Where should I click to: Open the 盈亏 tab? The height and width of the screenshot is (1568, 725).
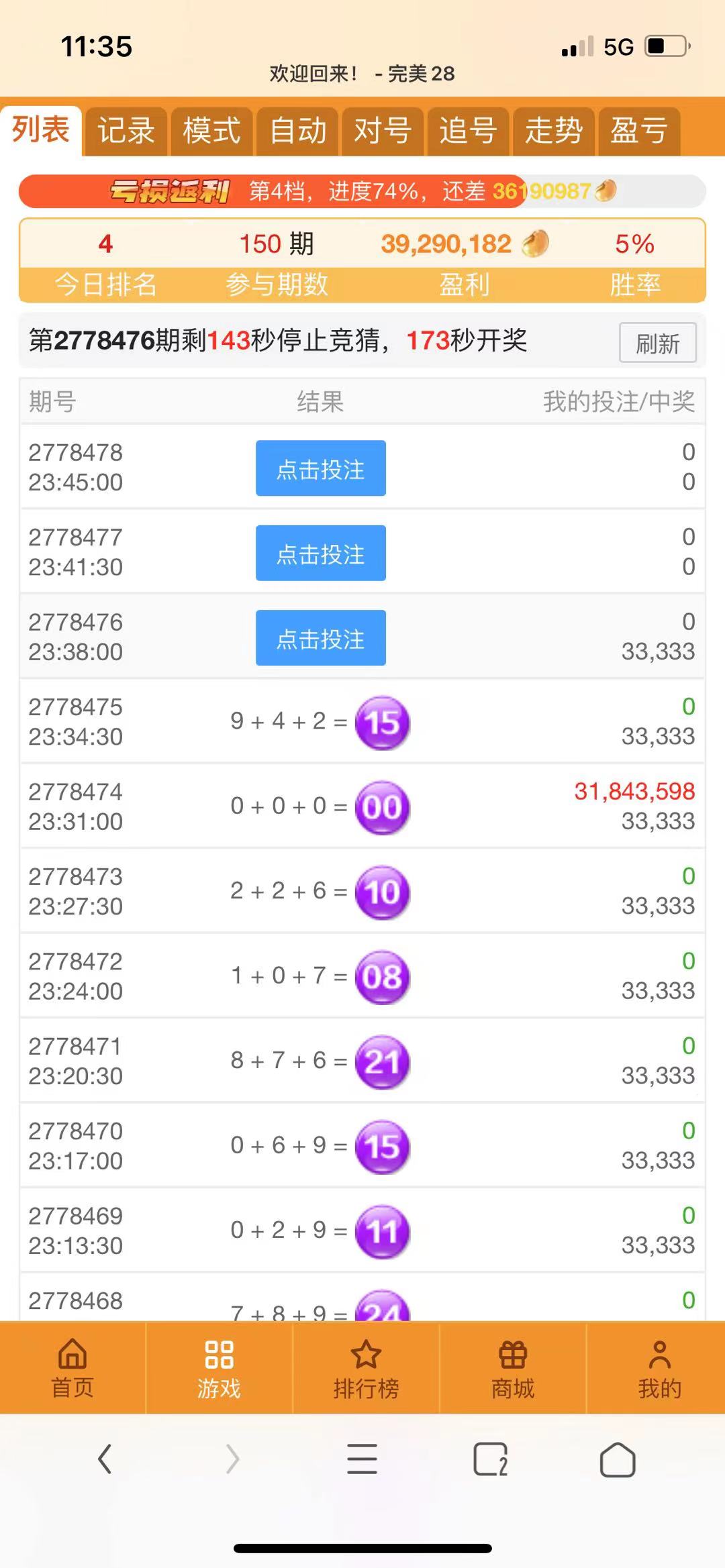(638, 131)
